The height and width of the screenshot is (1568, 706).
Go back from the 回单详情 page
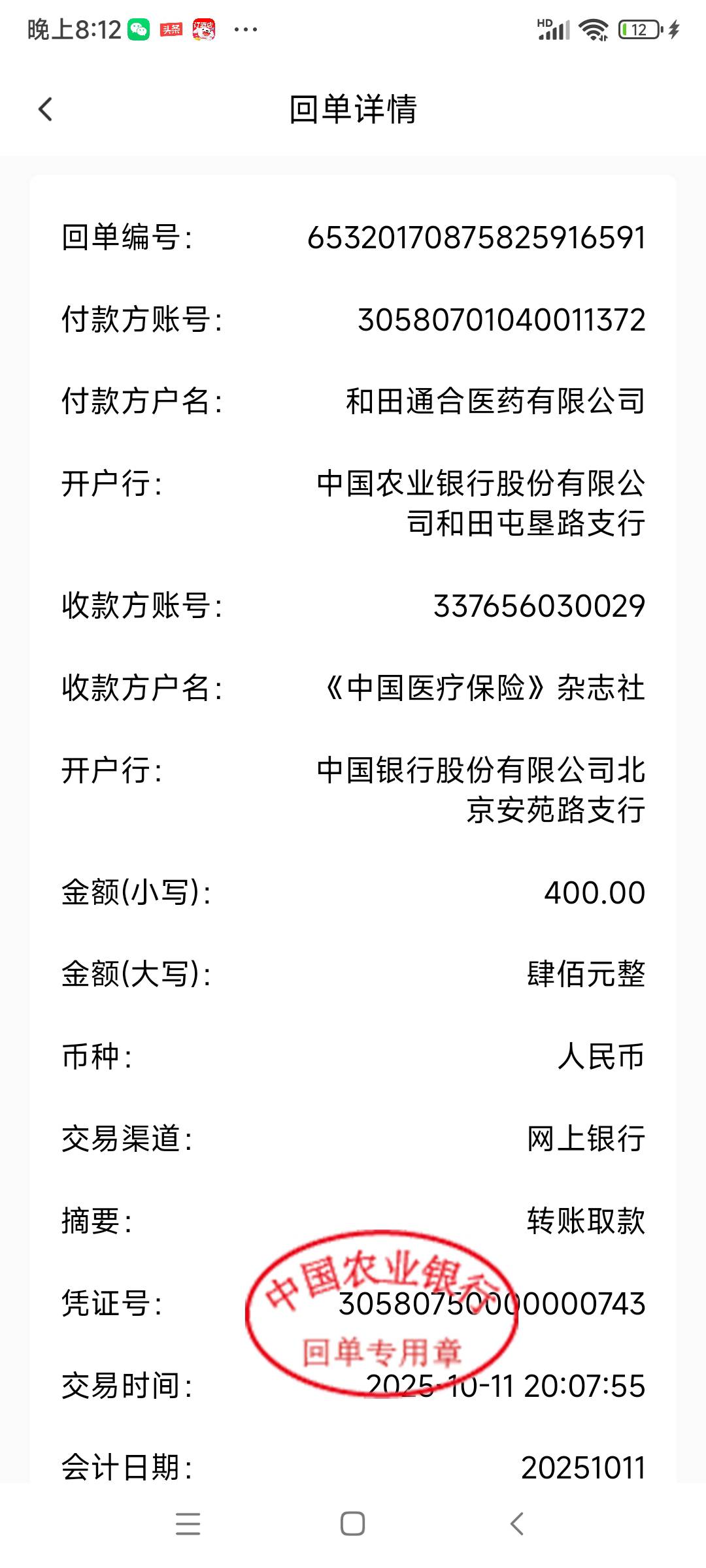(45, 109)
